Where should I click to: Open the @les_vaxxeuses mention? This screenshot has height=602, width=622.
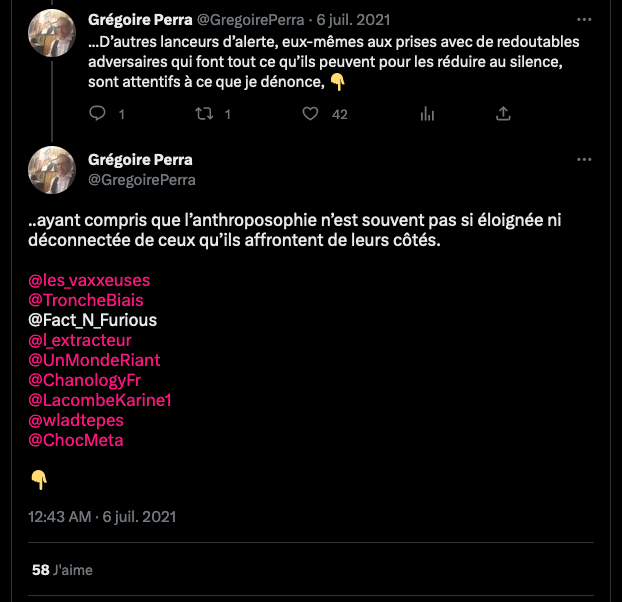[89, 281]
